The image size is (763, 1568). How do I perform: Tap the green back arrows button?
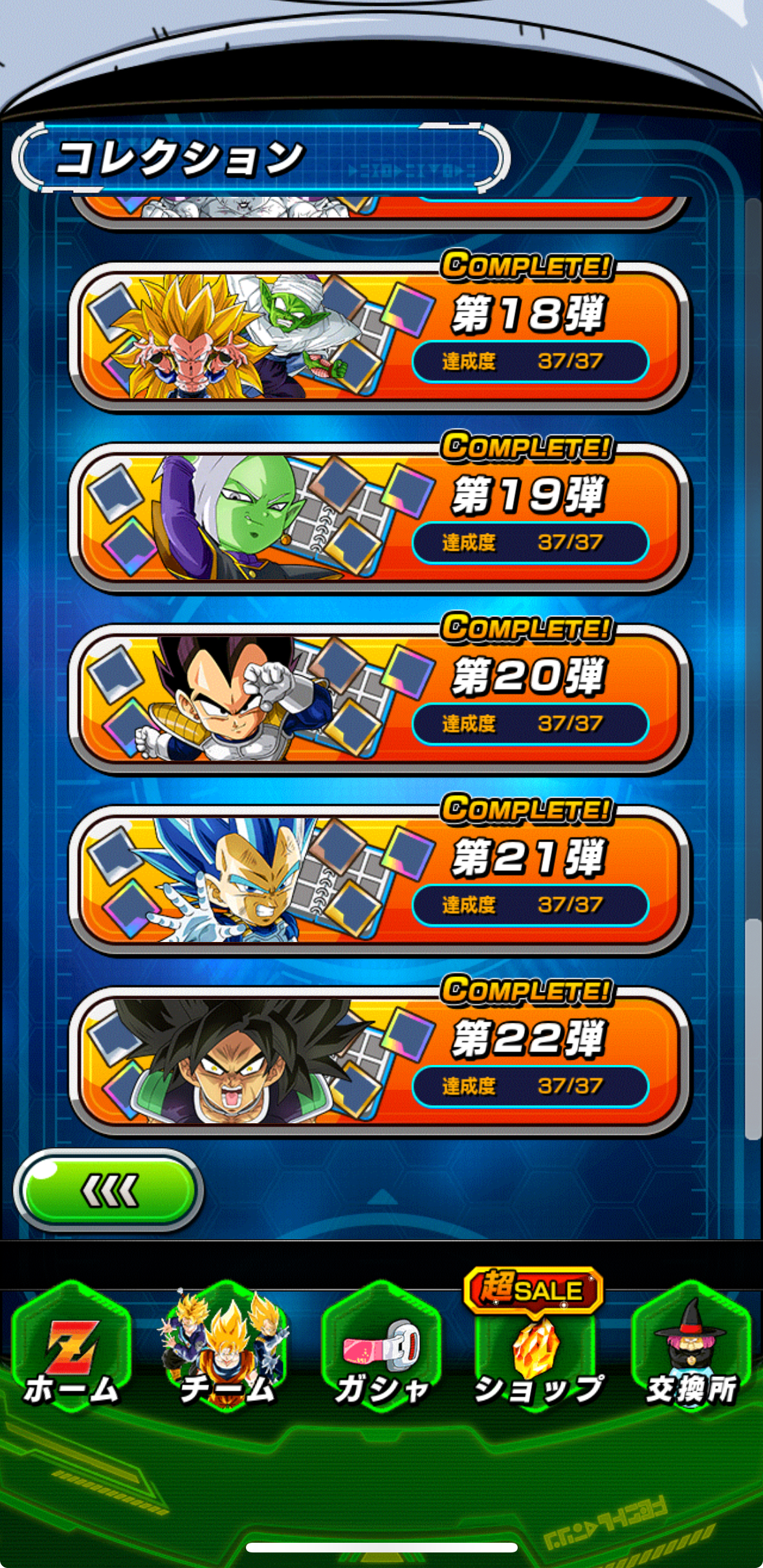coord(109,1190)
